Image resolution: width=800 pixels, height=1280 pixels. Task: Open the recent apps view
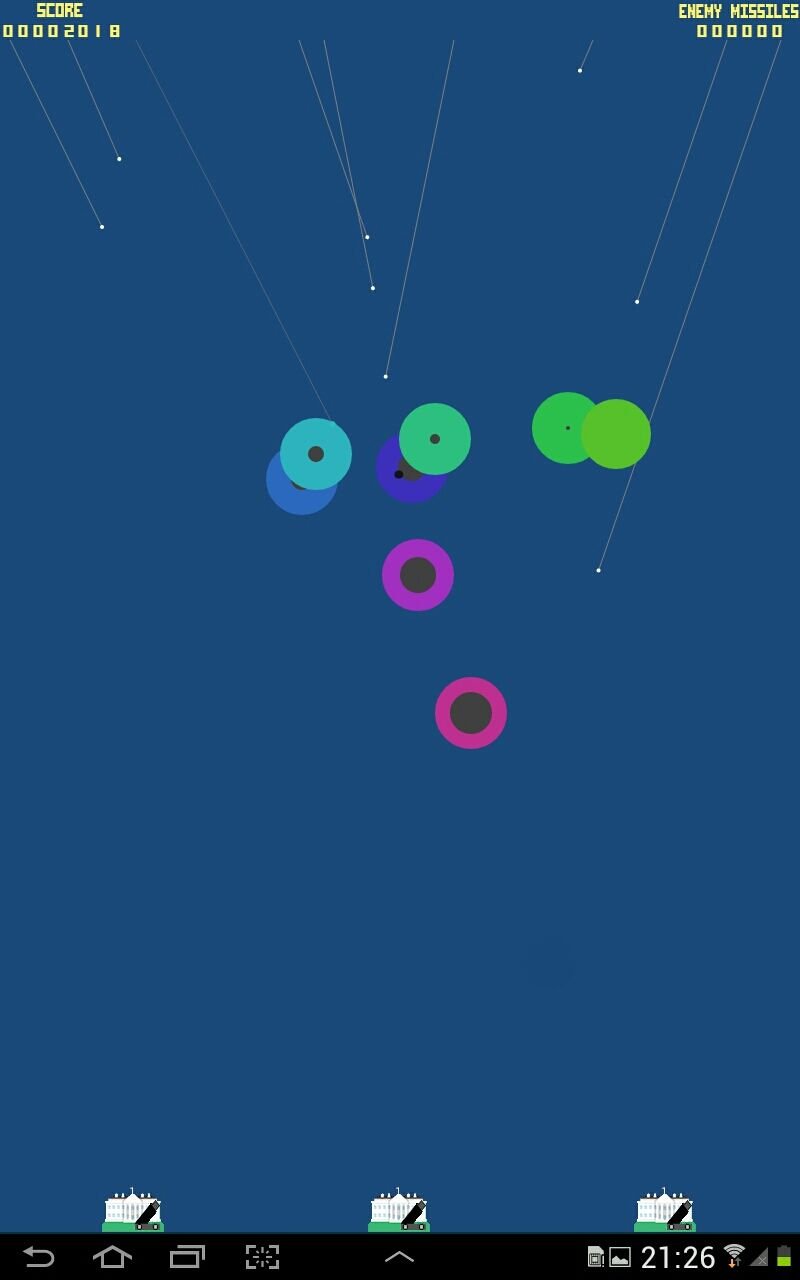pos(187,1257)
